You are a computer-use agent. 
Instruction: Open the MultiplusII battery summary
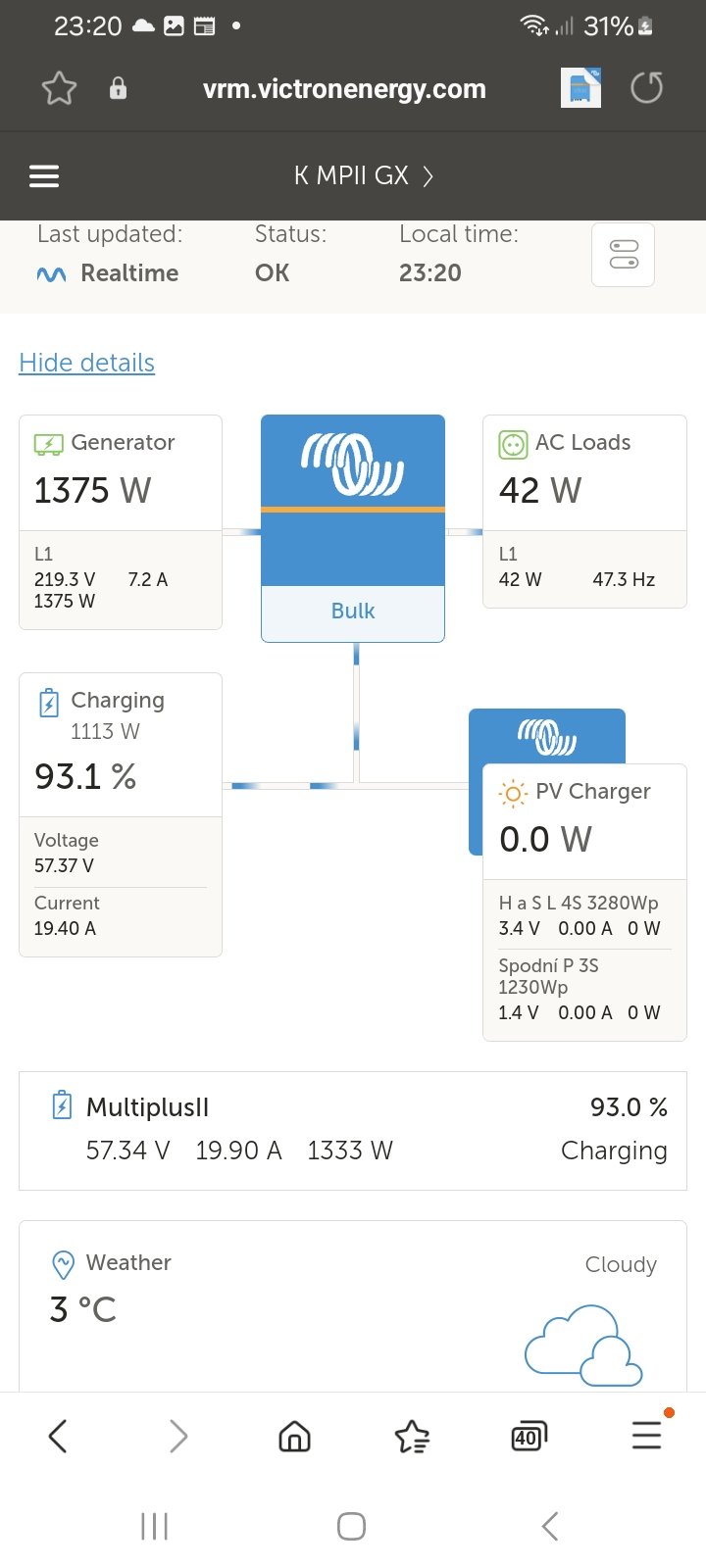(x=353, y=1130)
